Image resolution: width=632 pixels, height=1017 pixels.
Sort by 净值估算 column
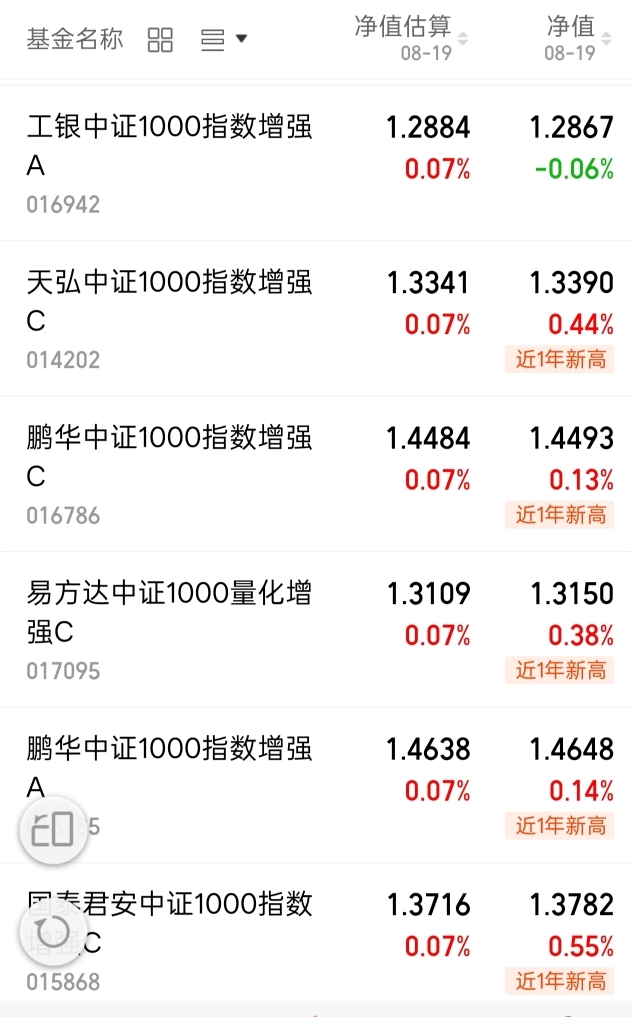click(x=411, y=38)
